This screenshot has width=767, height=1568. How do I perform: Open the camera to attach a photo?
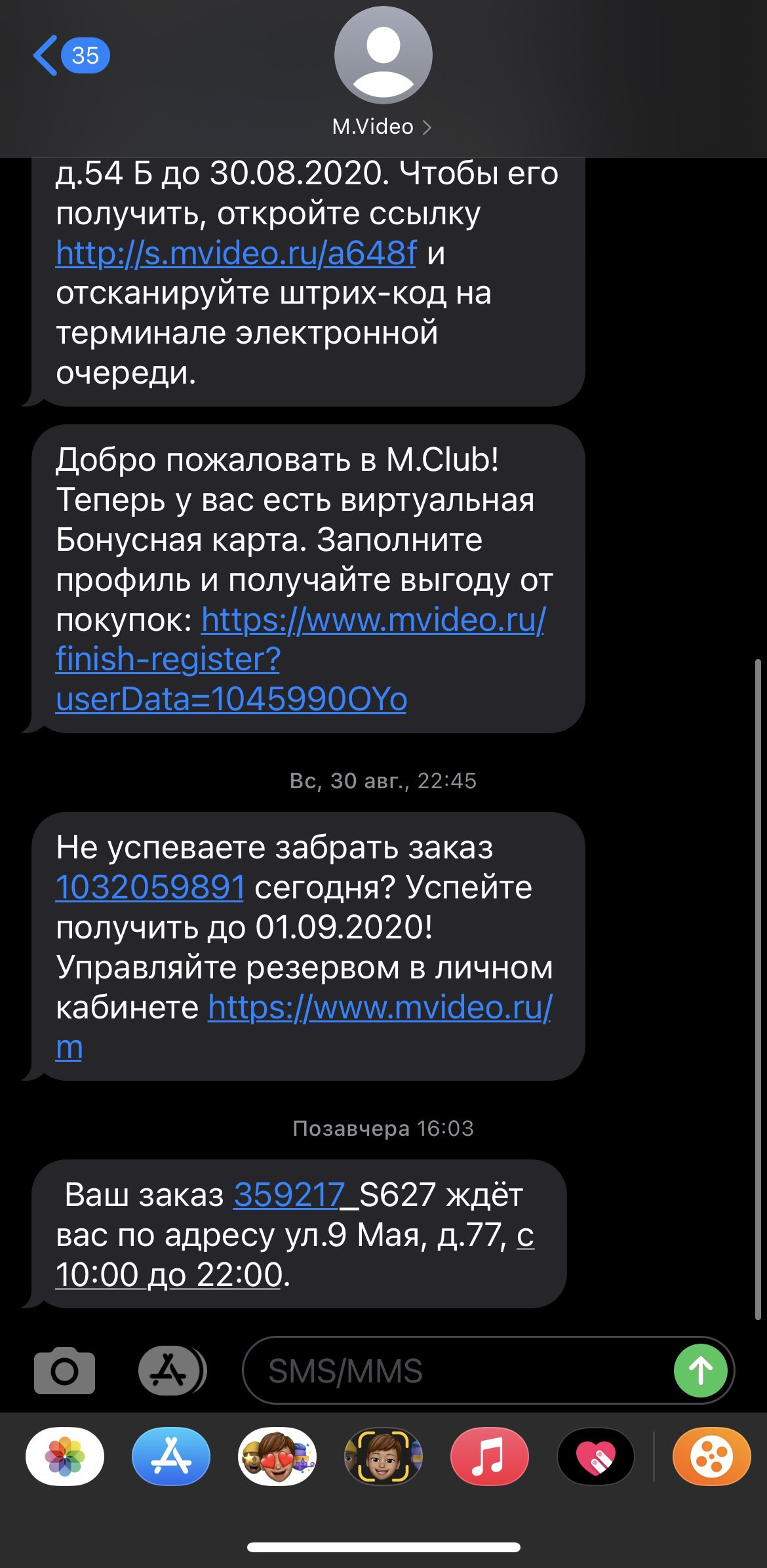(64, 1371)
